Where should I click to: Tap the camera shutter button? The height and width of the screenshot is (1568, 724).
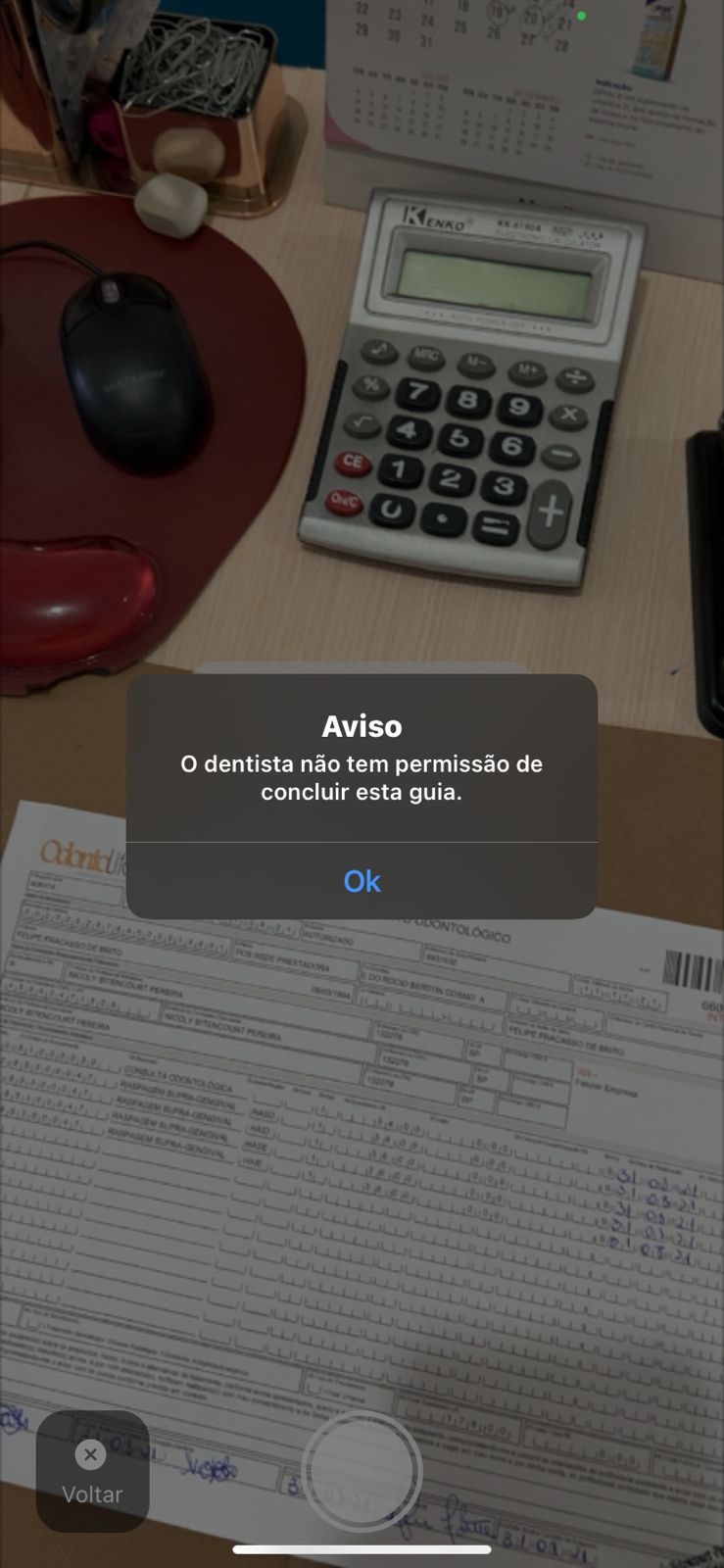click(x=362, y=1471)
